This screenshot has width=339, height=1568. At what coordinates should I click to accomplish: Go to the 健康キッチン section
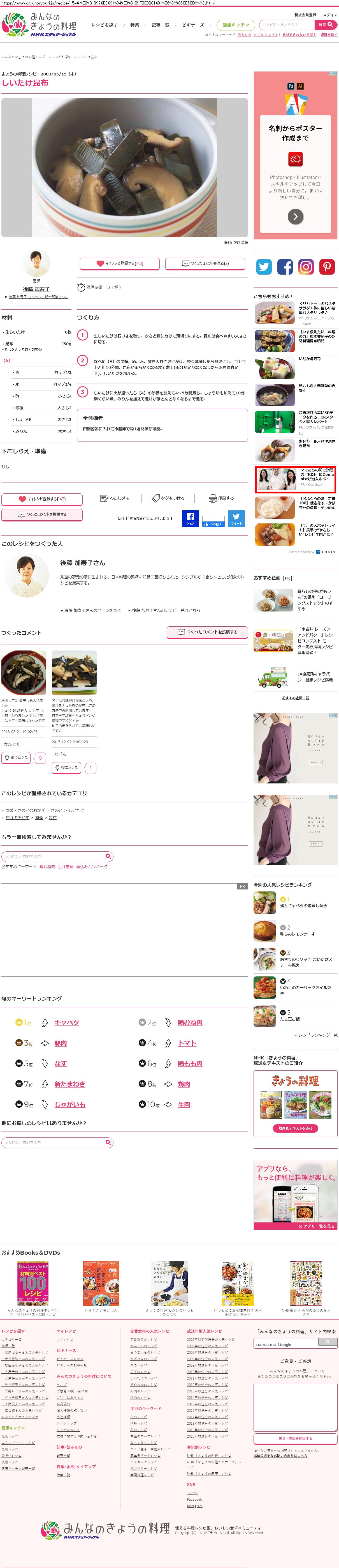click(235, 25)
